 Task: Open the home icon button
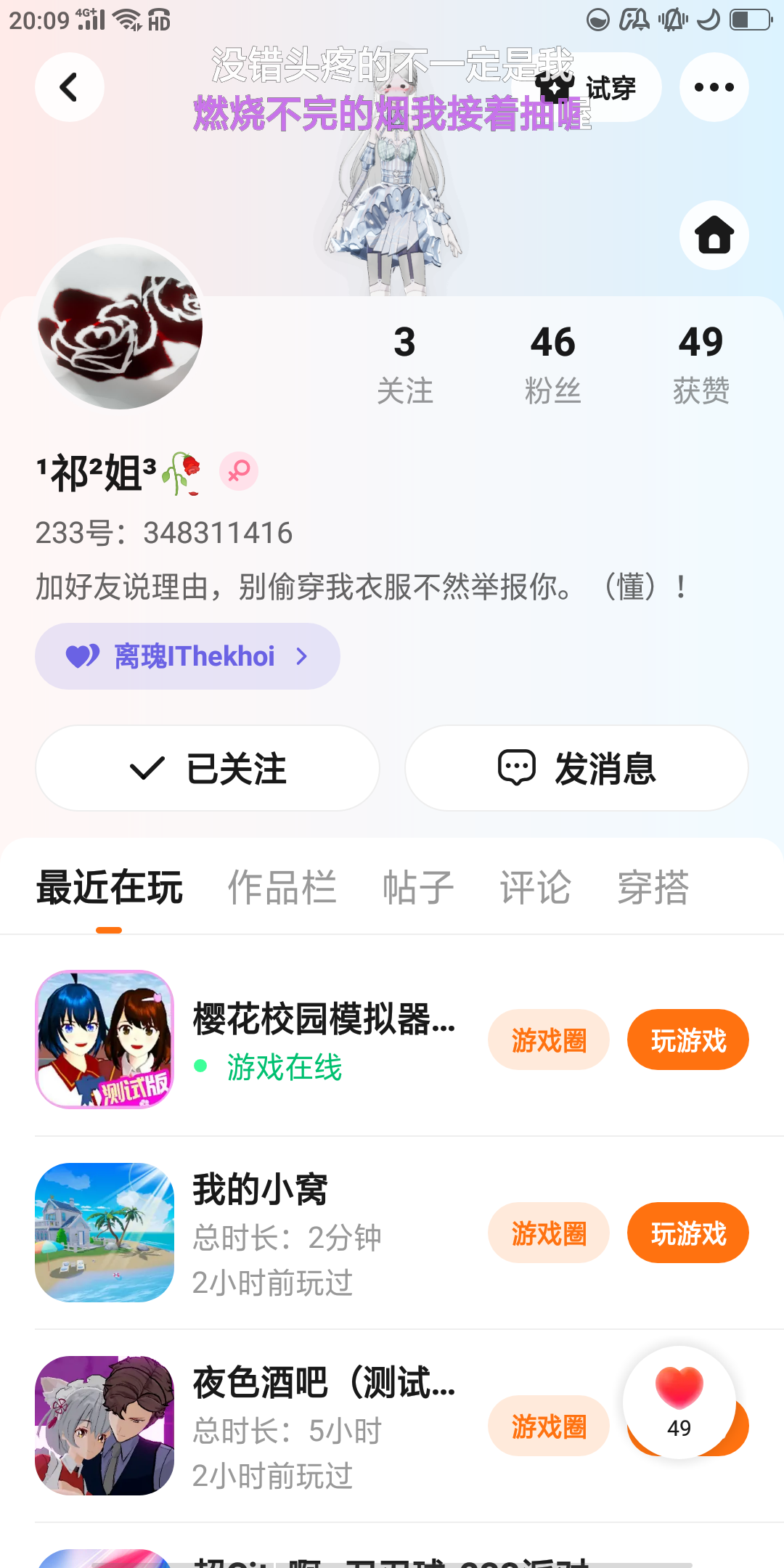tap(714, 235)
